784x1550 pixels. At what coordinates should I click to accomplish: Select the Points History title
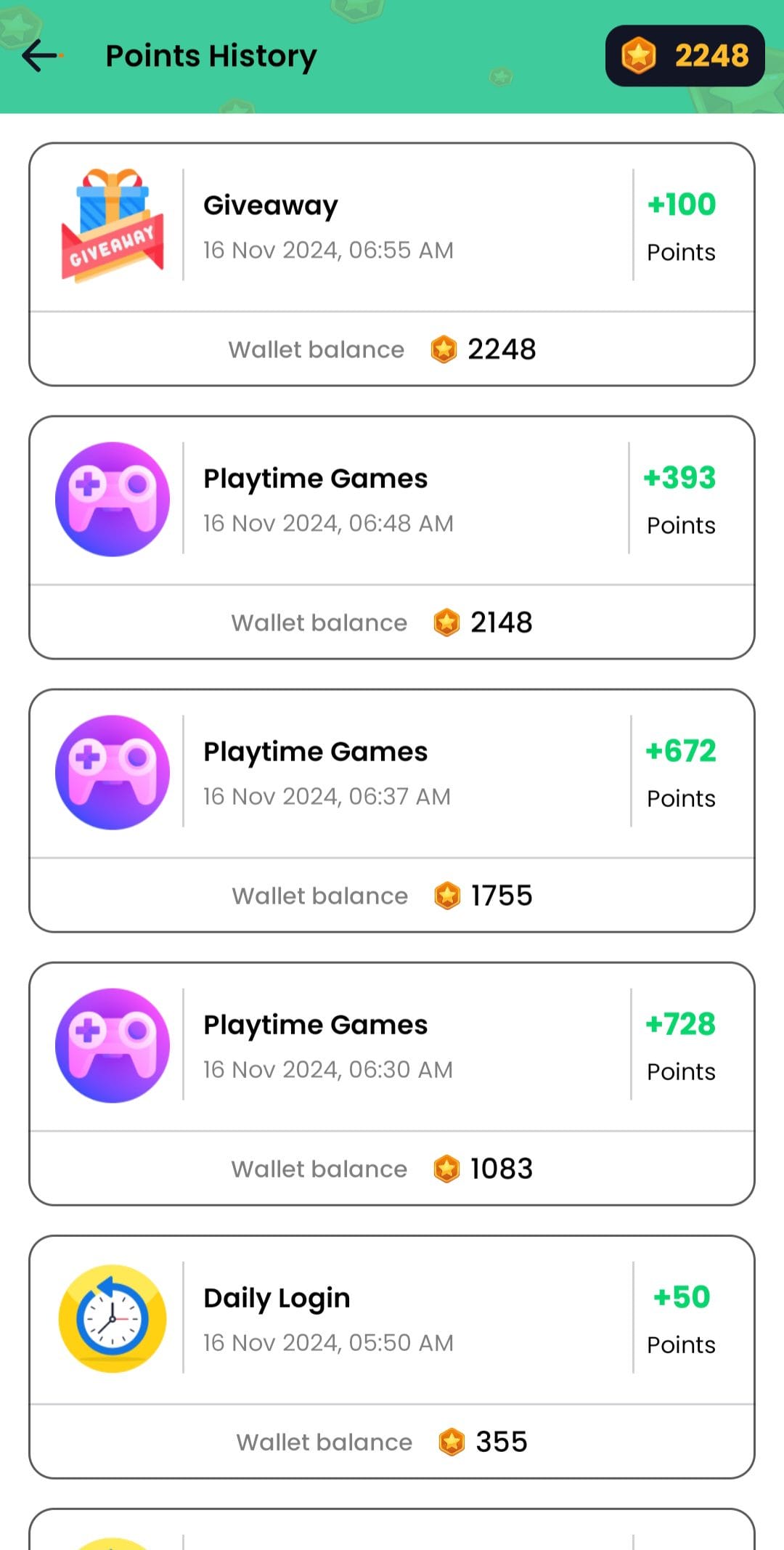[x=211, y=54]
